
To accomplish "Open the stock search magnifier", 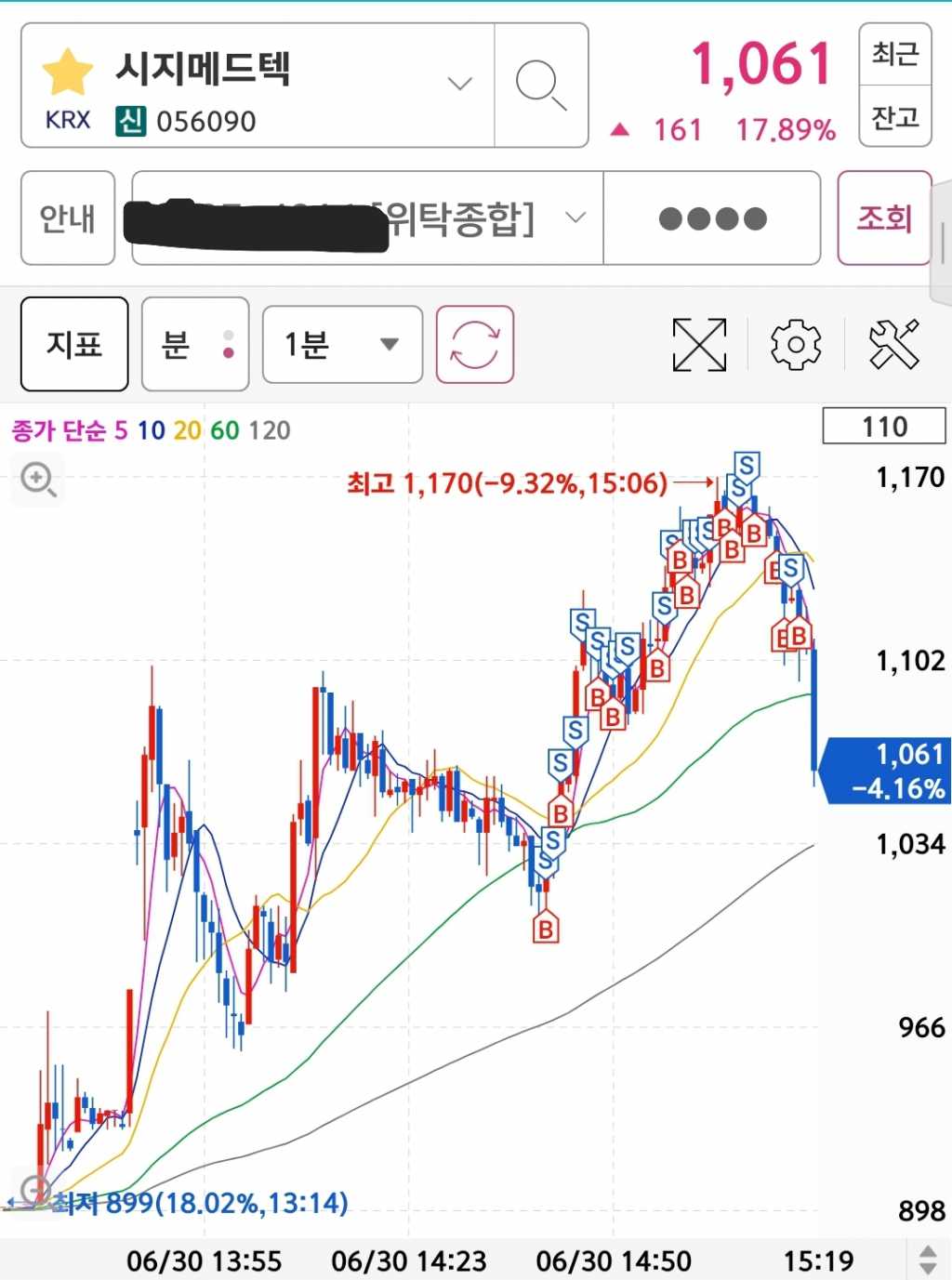I will click(541, 86).
